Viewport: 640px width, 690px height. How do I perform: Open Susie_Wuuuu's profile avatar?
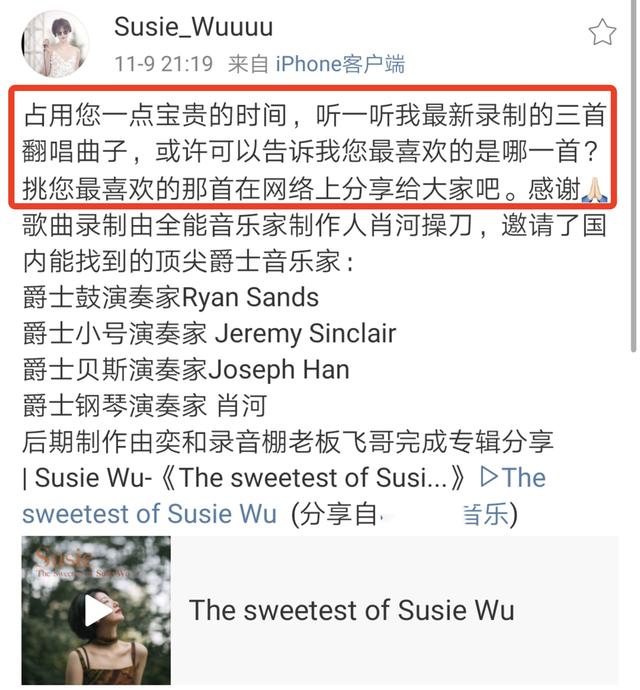(55, 44)
